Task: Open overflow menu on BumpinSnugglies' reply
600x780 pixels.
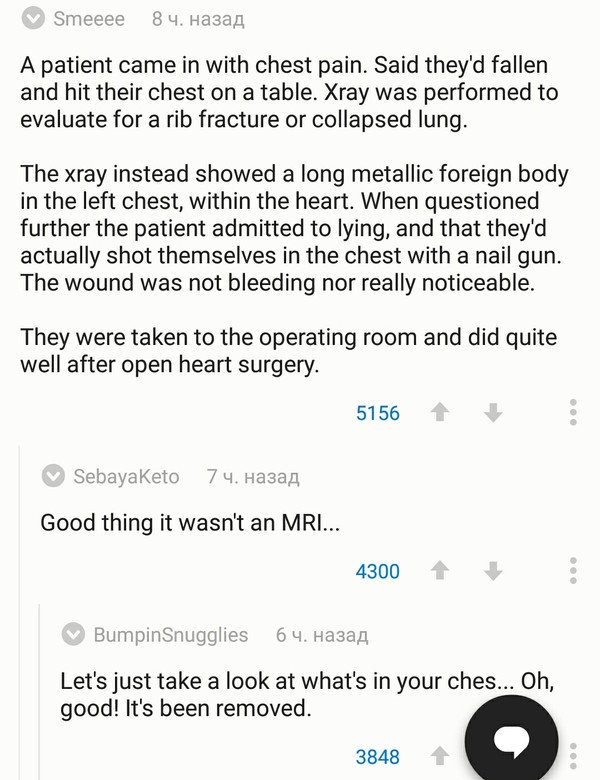Action: pos(572,756)
